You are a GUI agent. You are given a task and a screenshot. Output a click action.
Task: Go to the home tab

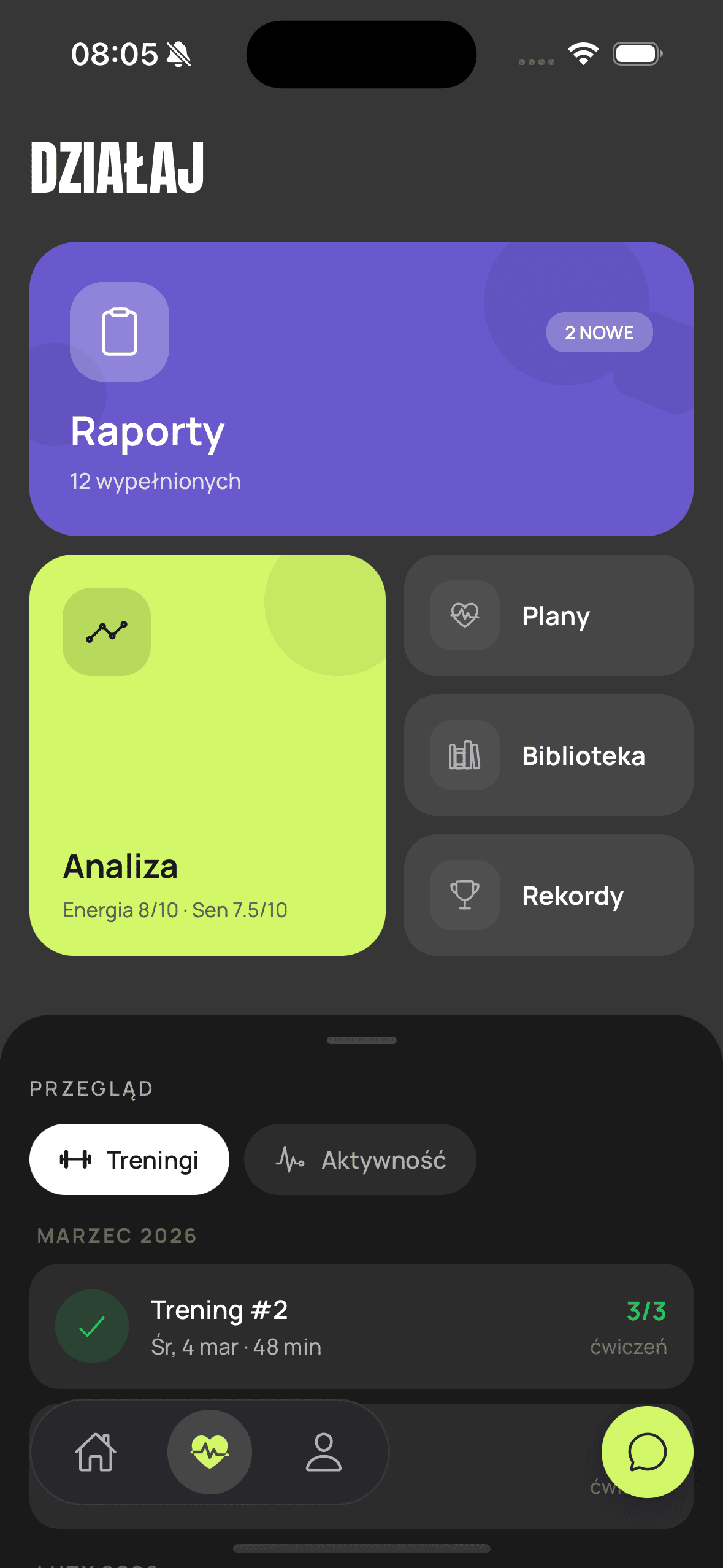click(x=96, y=1451)
